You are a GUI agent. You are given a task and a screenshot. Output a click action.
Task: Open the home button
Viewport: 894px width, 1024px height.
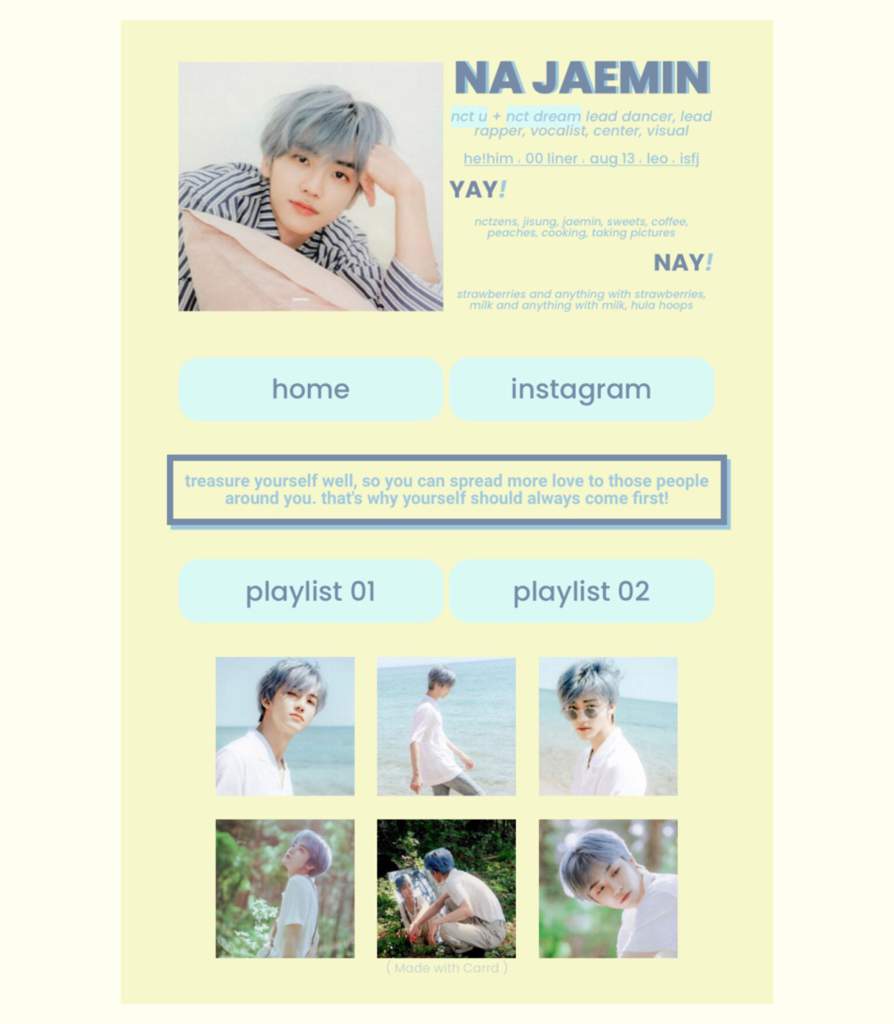310,389
